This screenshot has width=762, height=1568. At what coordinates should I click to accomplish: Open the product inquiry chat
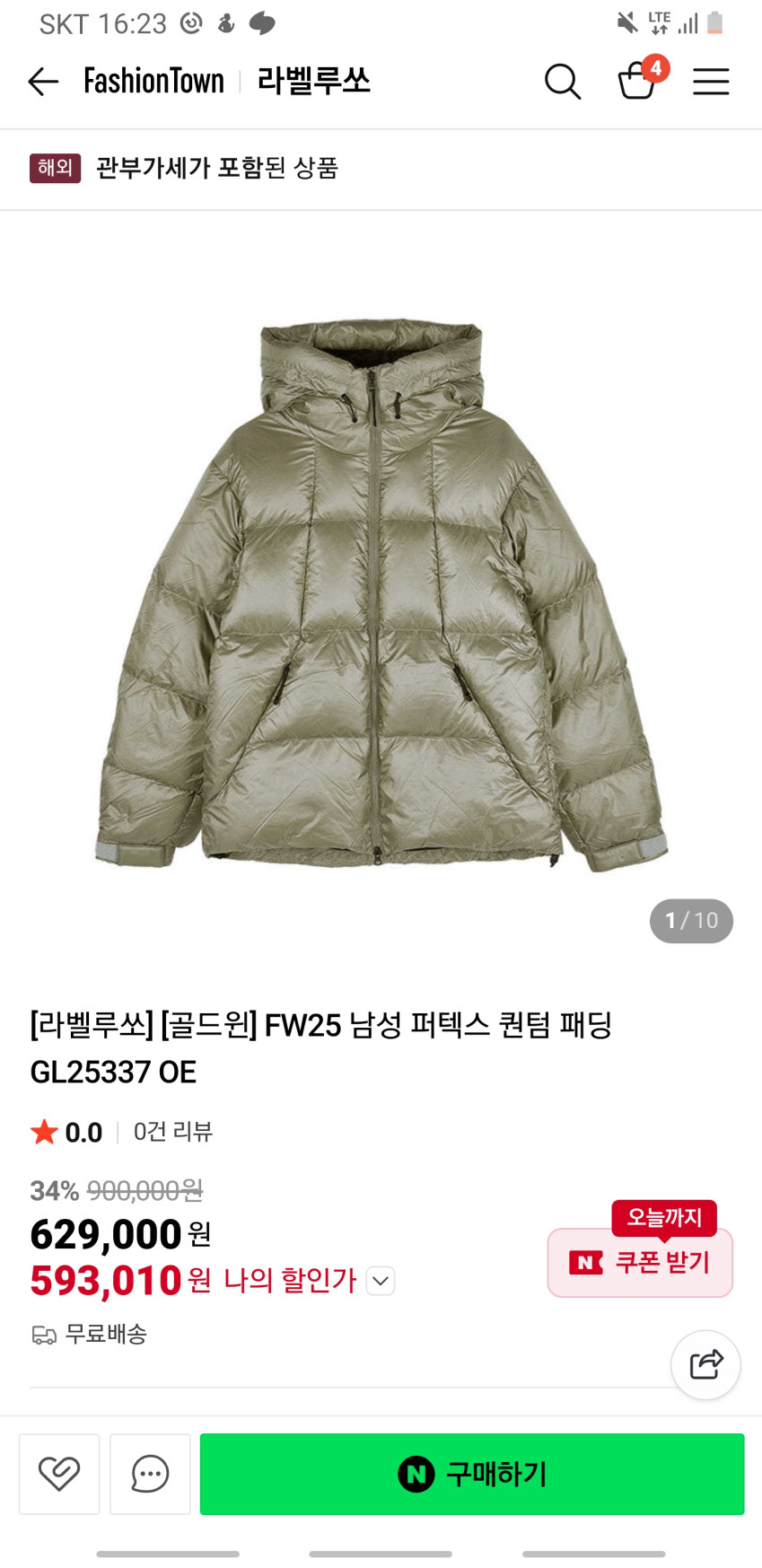coord(150,1474)
